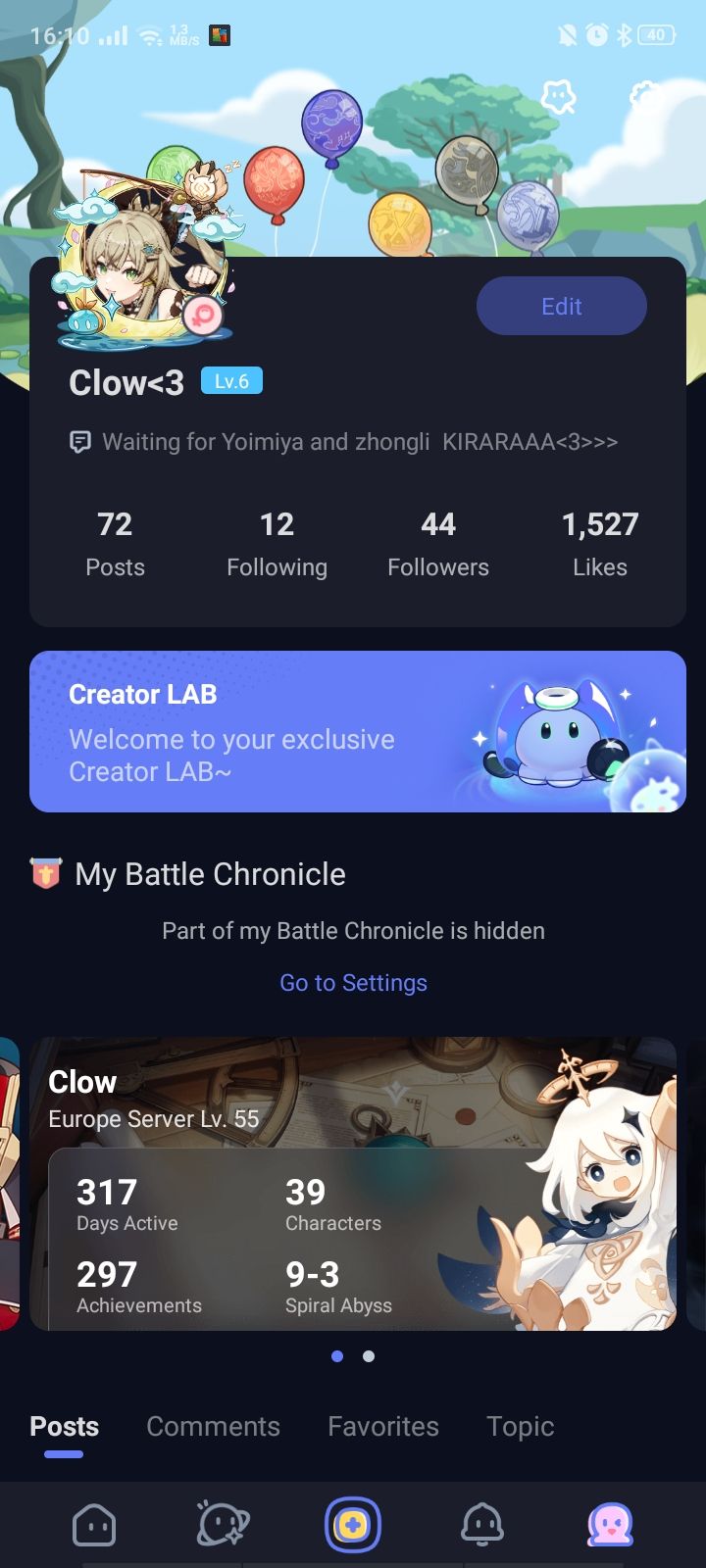
Task: Select the Topic tab
Action: click(520, 1426)
